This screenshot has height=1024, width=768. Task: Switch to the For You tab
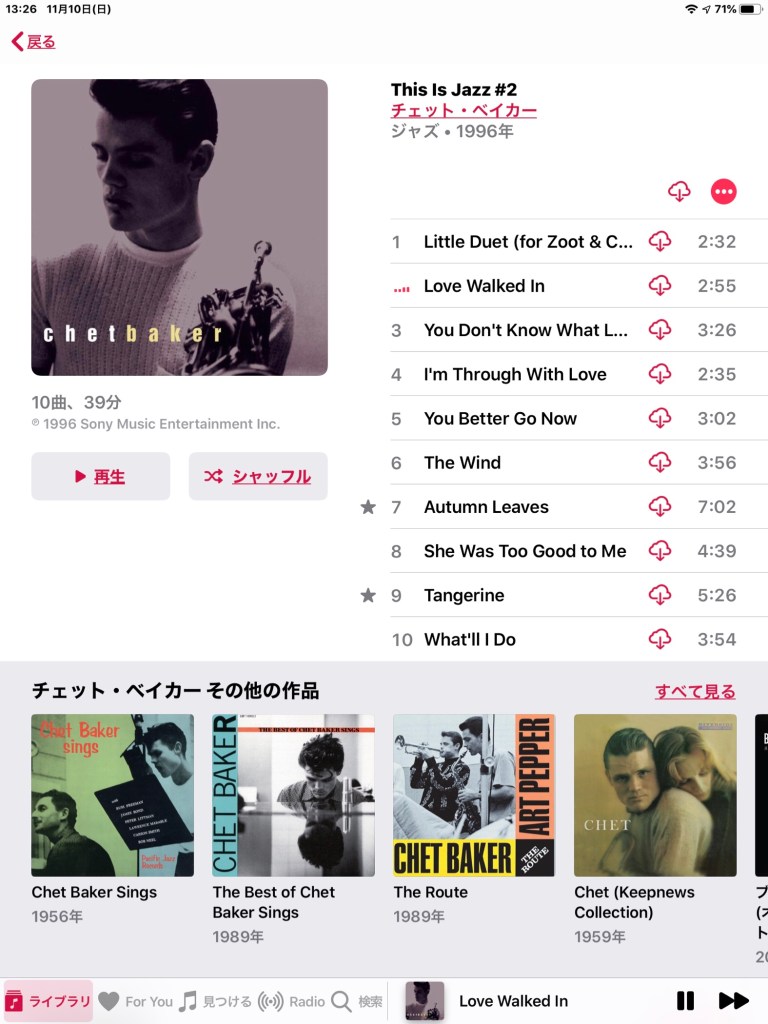(136, 1001)
